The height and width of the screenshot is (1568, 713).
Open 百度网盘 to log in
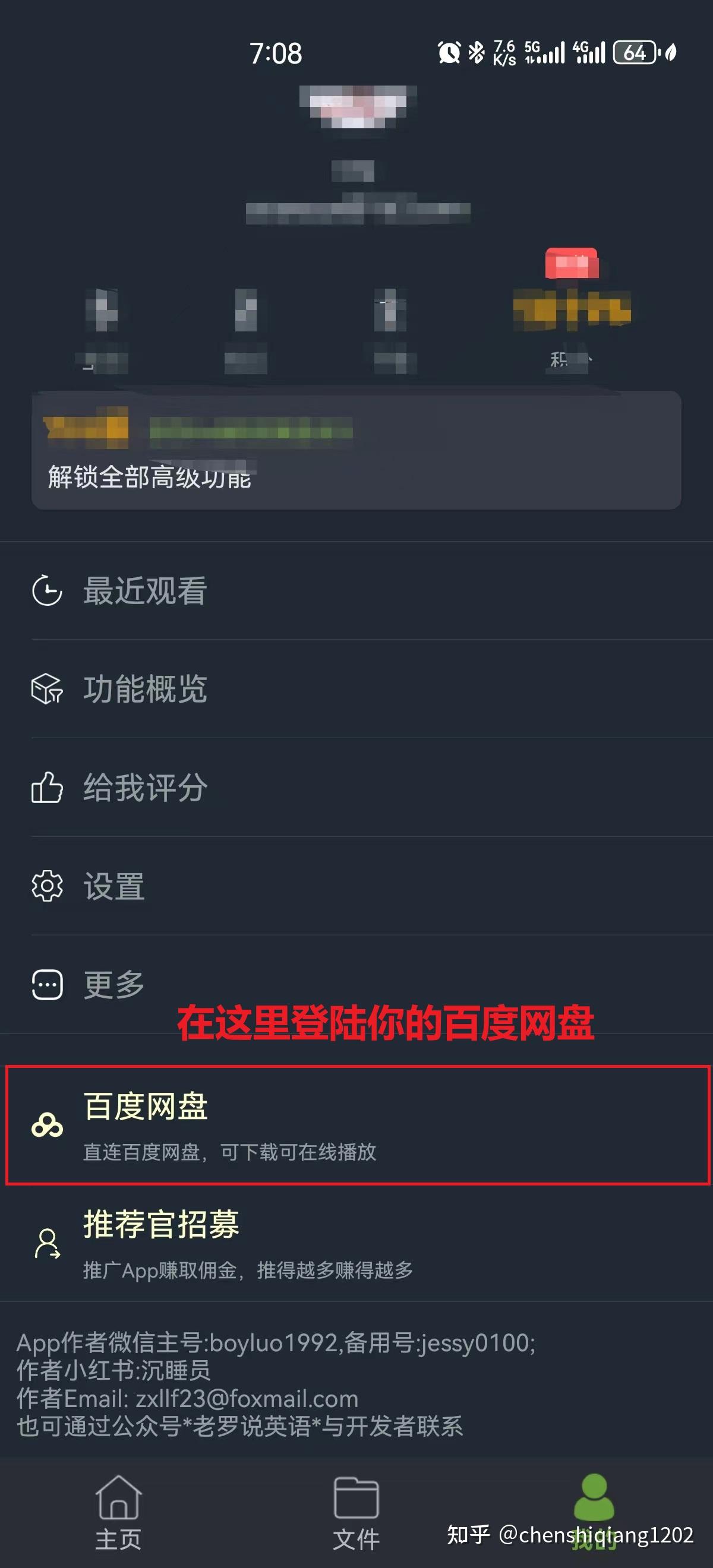coord(356,1125)
